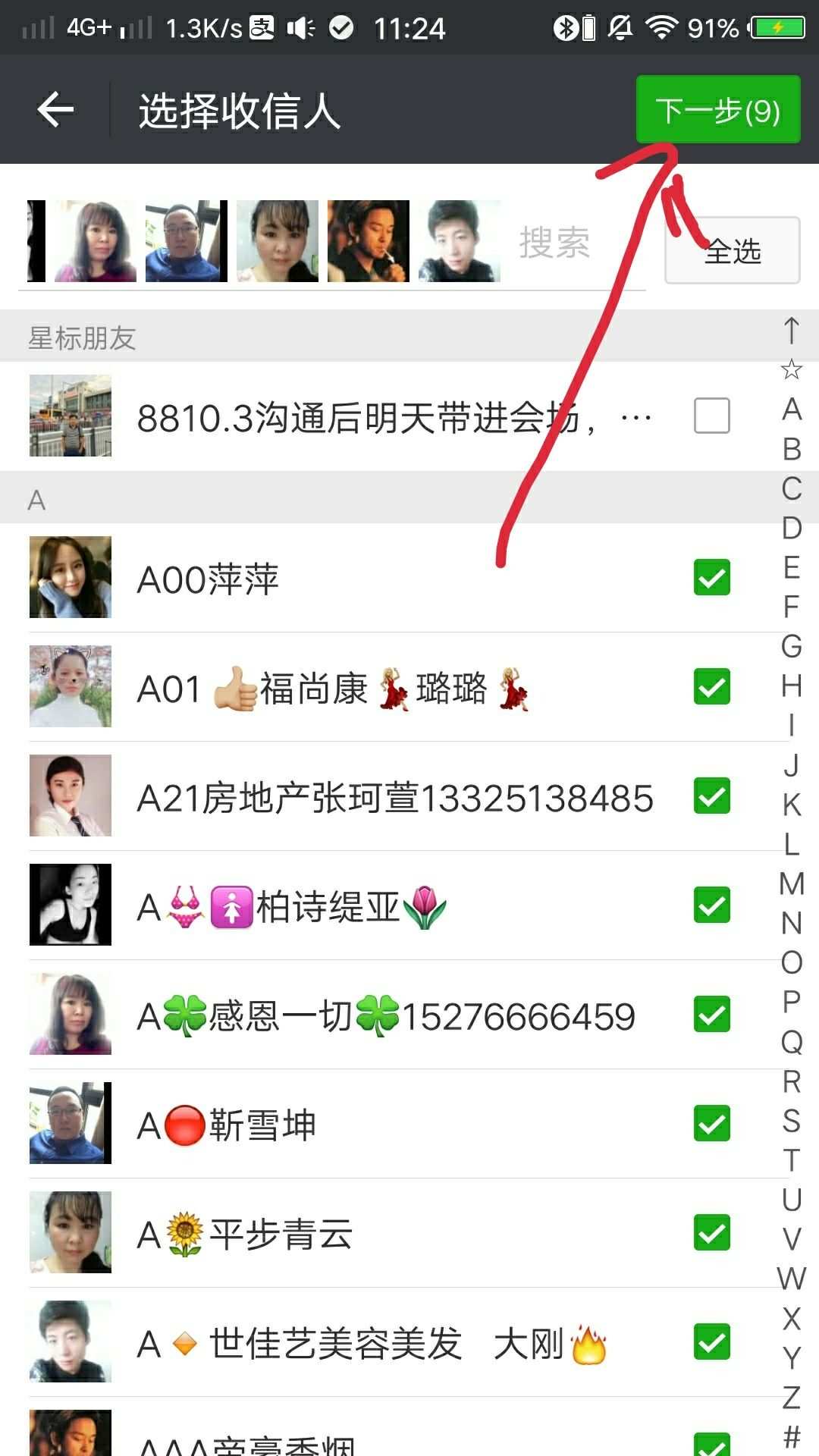Uncheck 感恩一切15276666459

(711, 1015)
